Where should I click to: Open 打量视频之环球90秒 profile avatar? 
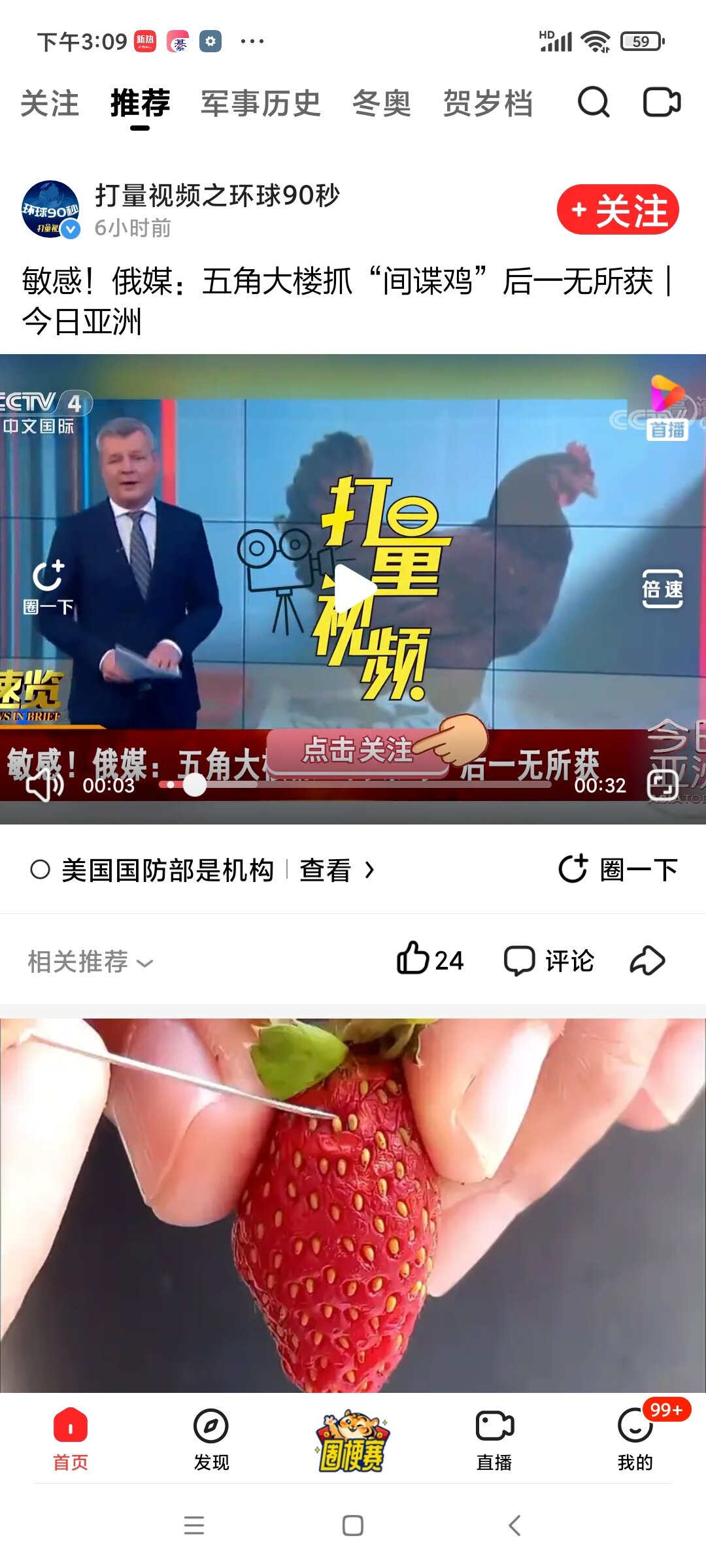[x=50, y=209]
